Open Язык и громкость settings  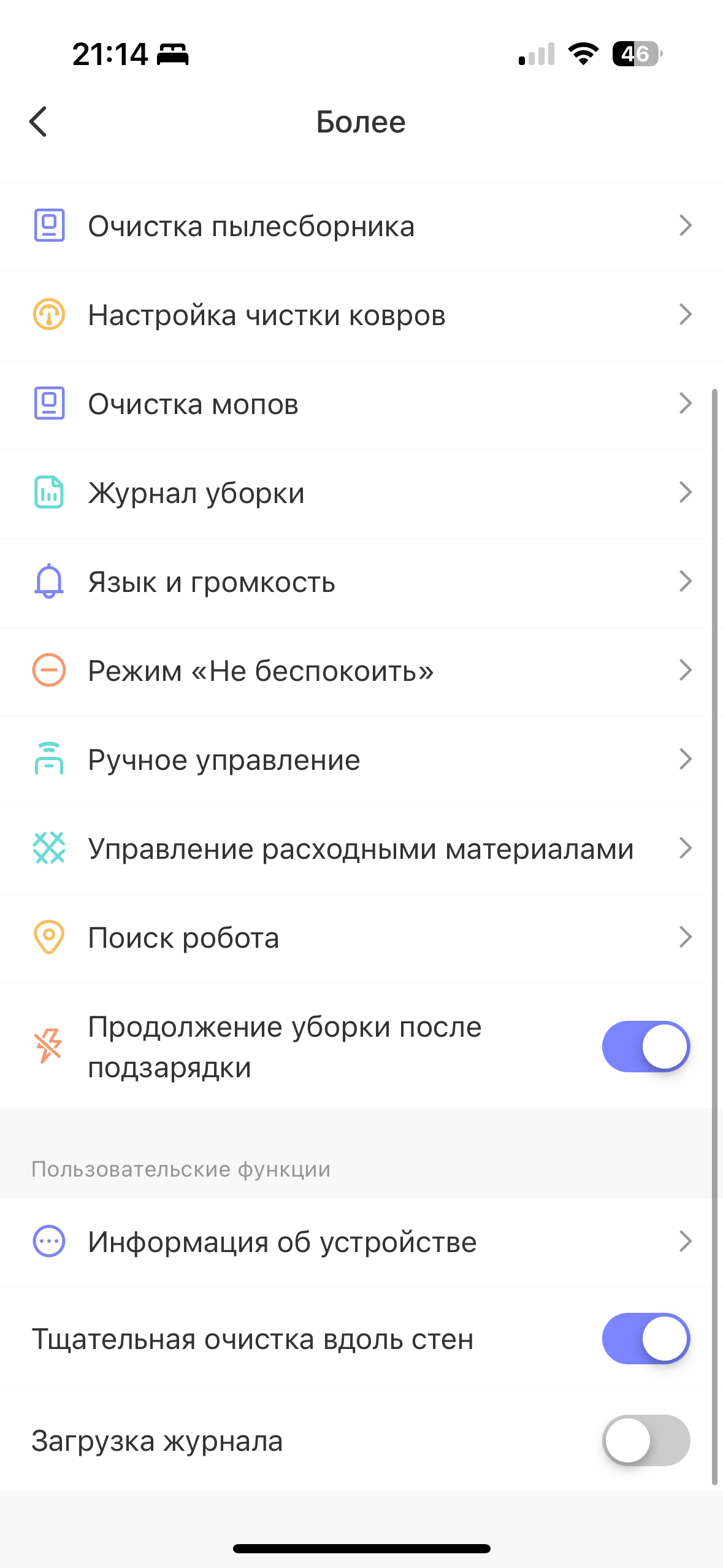tap(361, 582)
